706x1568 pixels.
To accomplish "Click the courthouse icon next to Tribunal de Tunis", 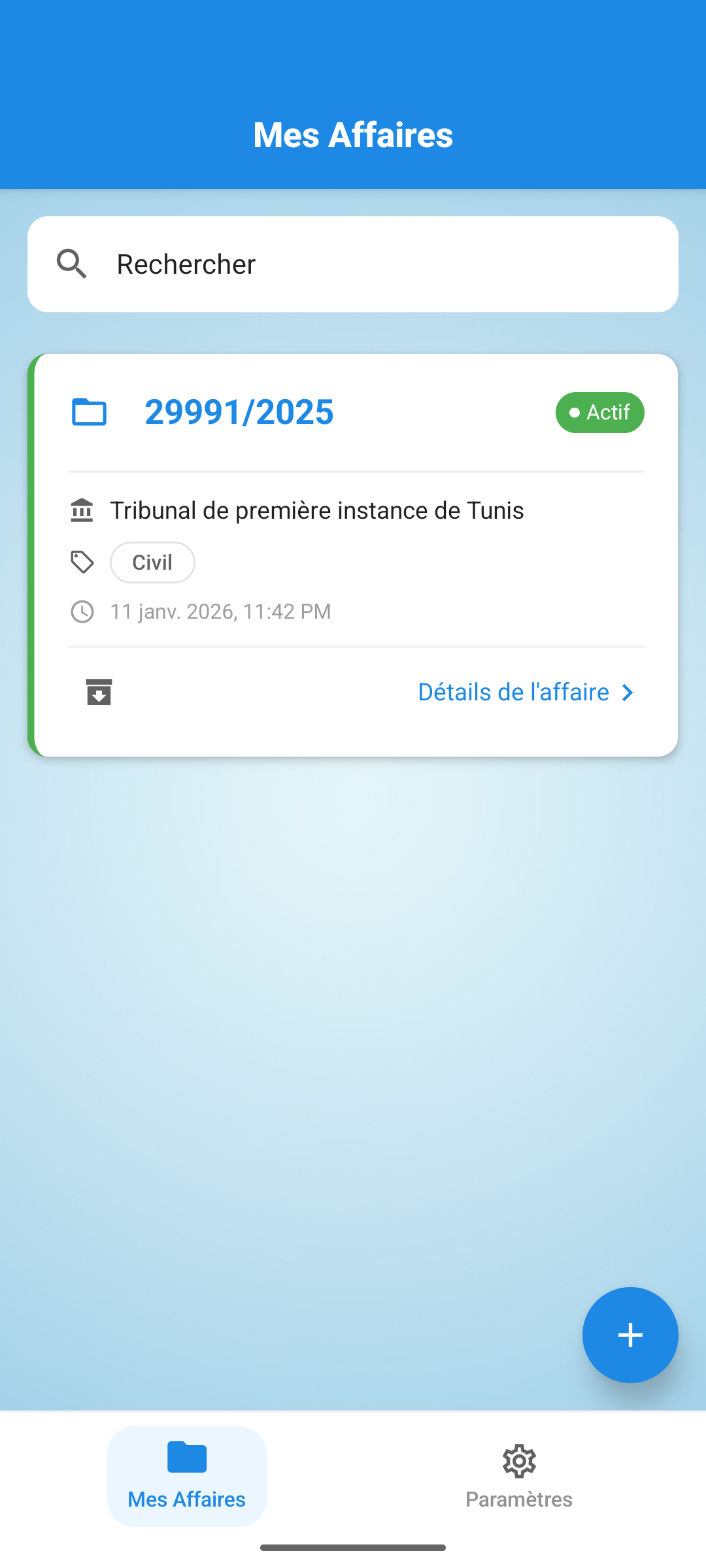I will point(82,510).
